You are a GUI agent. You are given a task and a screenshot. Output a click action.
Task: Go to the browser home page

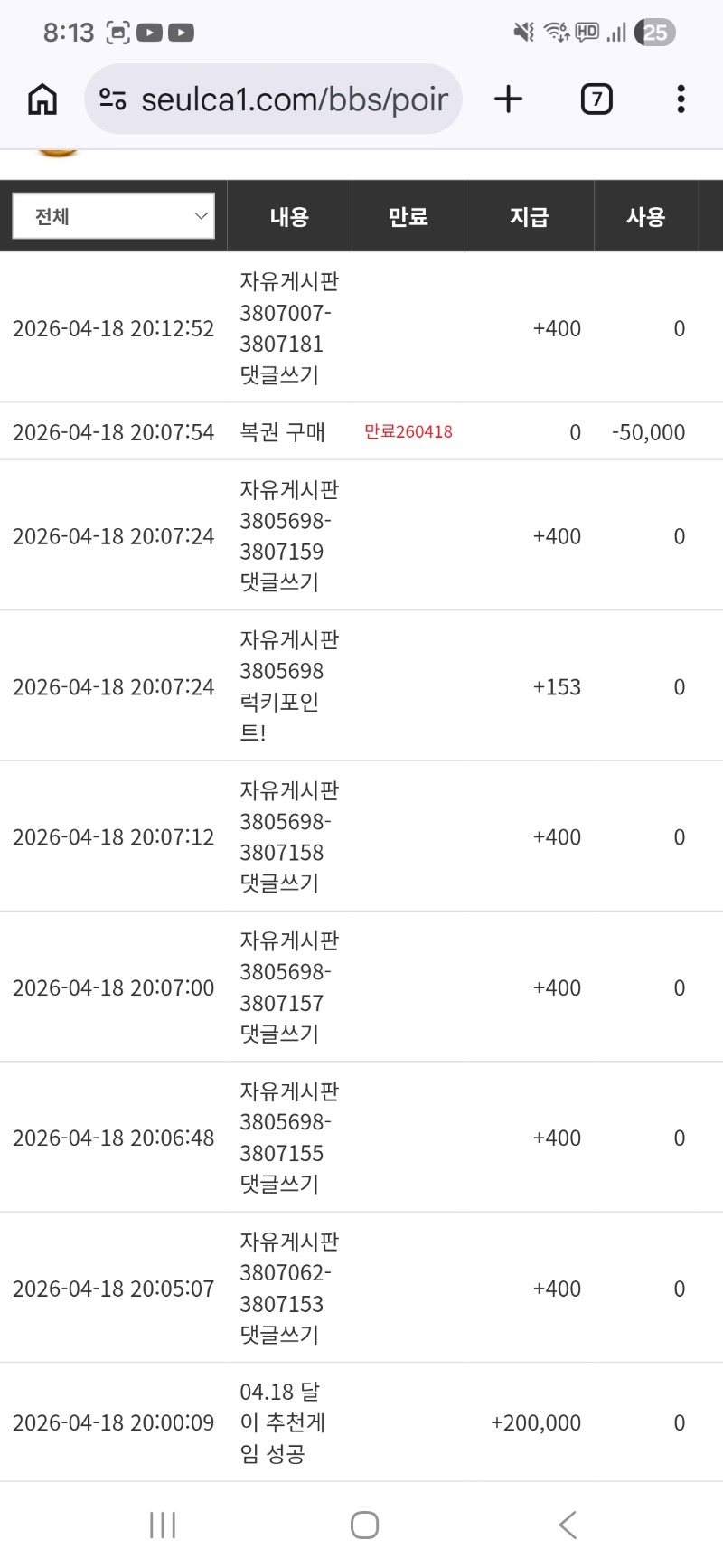[x=42, y=99]
